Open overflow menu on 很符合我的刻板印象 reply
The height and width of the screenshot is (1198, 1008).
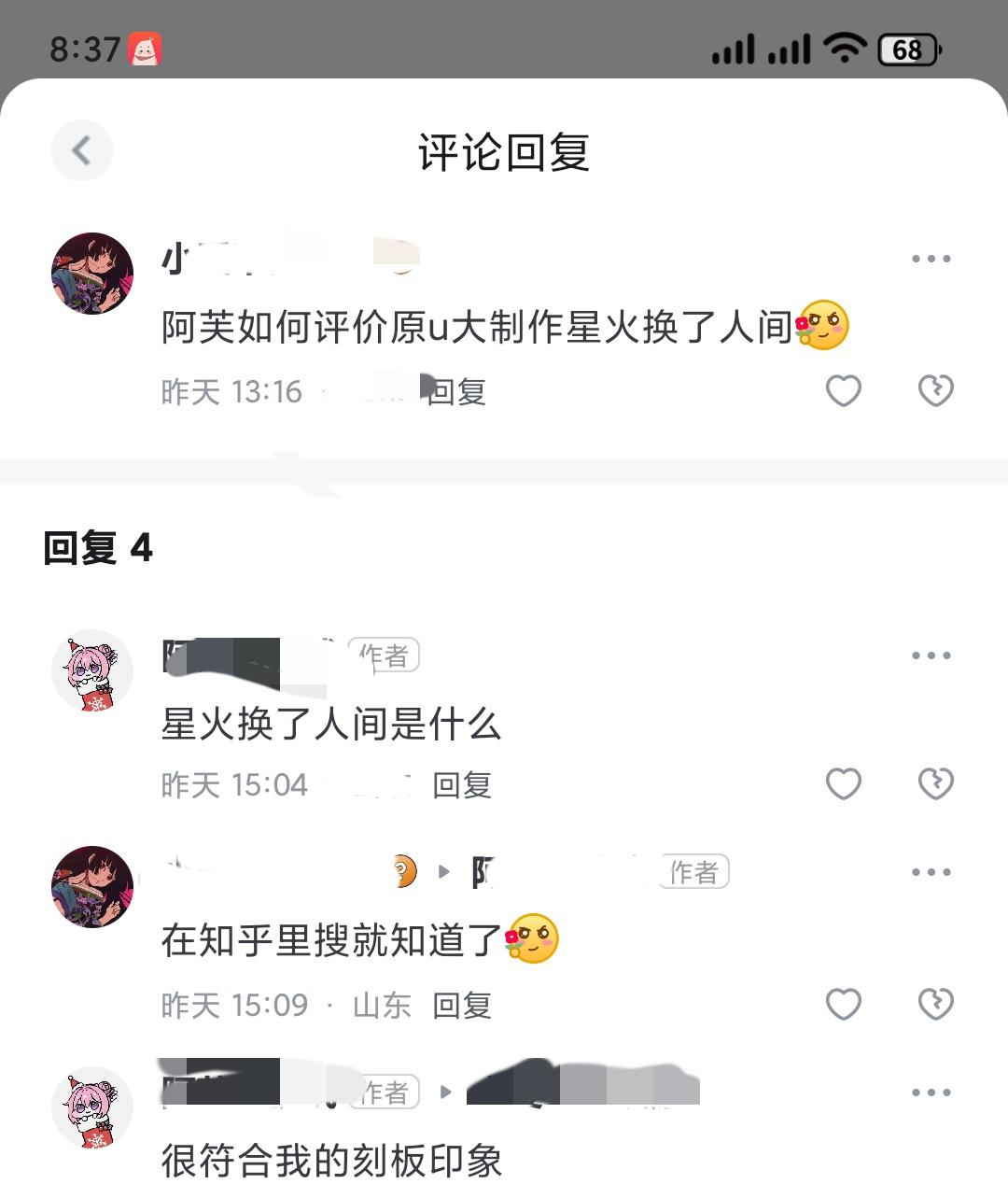click(x=931, y=1092)
